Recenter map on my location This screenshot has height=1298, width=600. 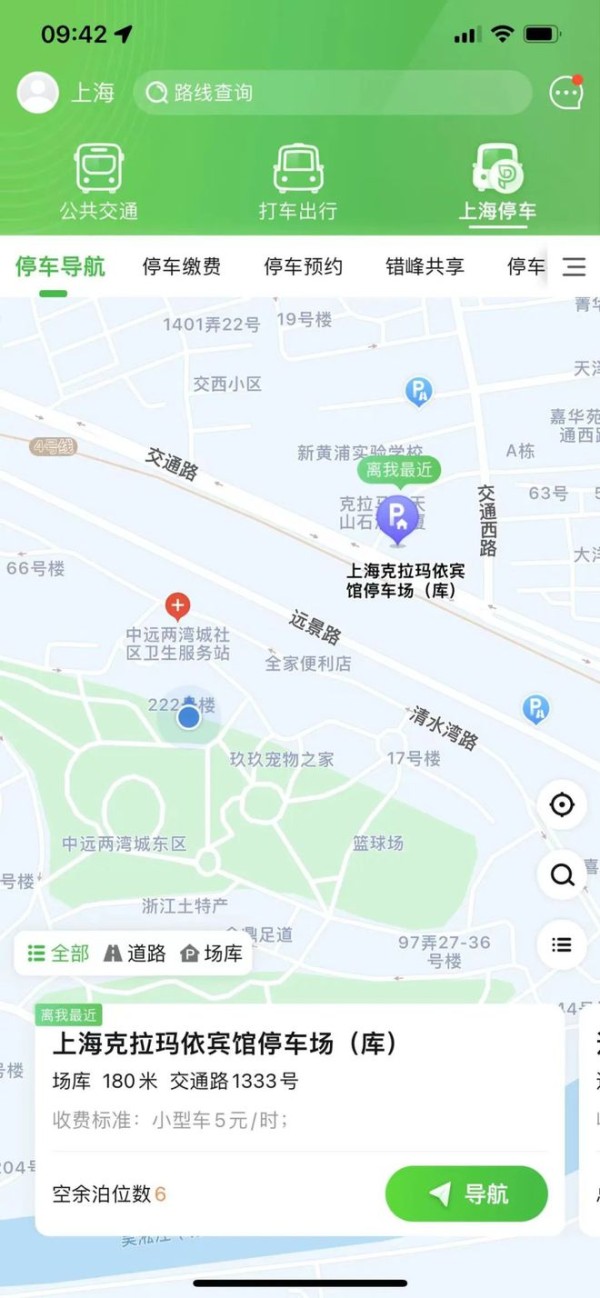click(562, 805)
